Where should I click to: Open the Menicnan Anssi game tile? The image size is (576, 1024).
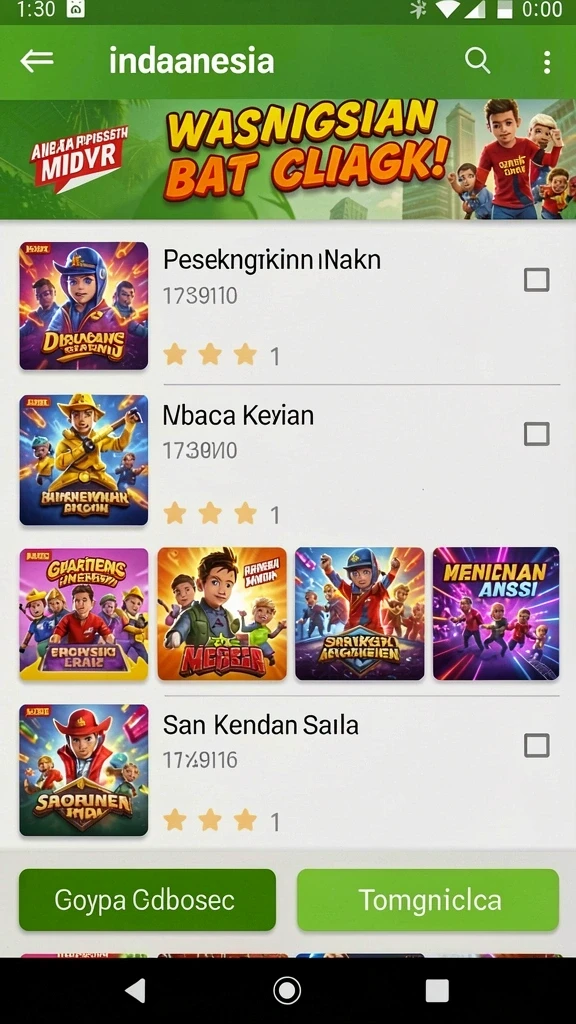(496, 614)
